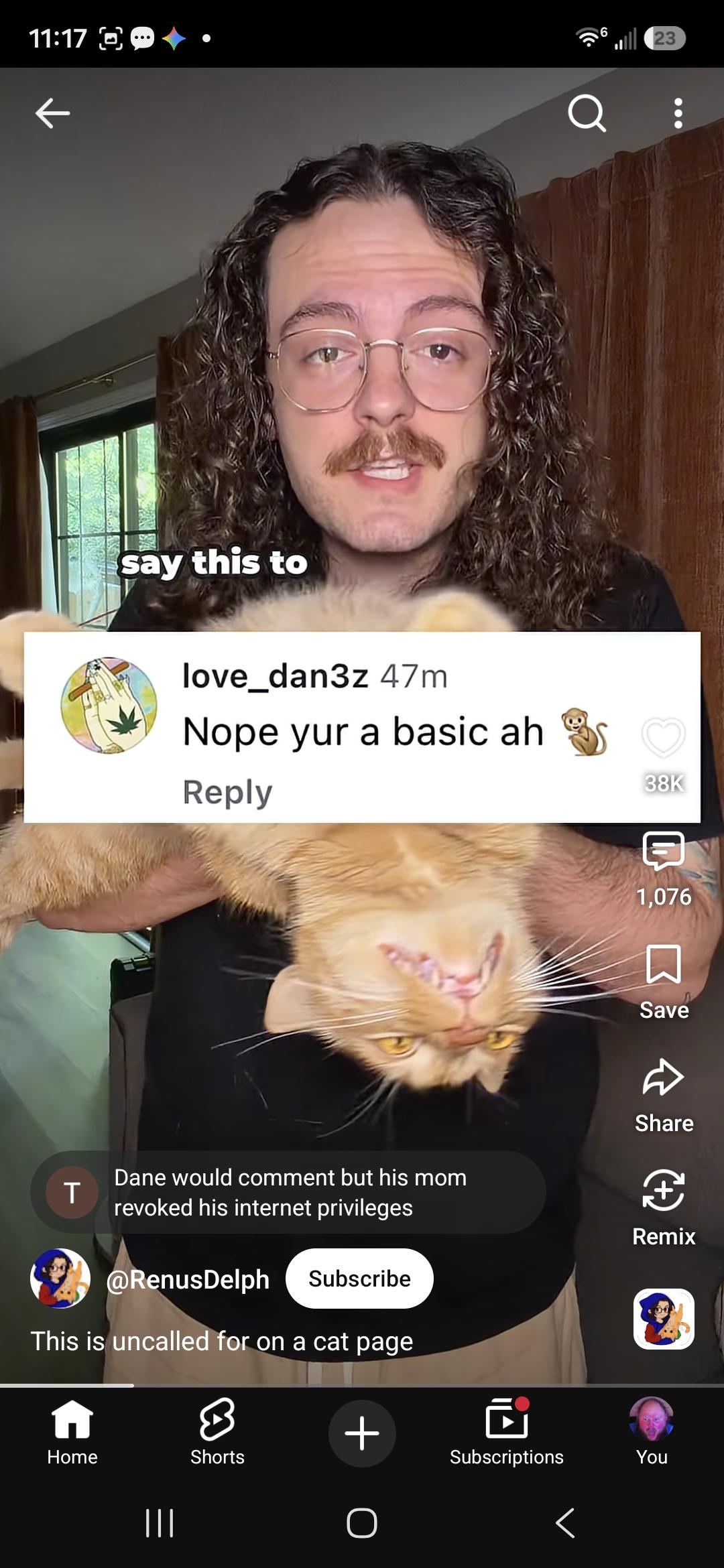This screenshot has width=724, height=1568.
Task: Open the sound thumbnail below Remix
Action: 664,1319
